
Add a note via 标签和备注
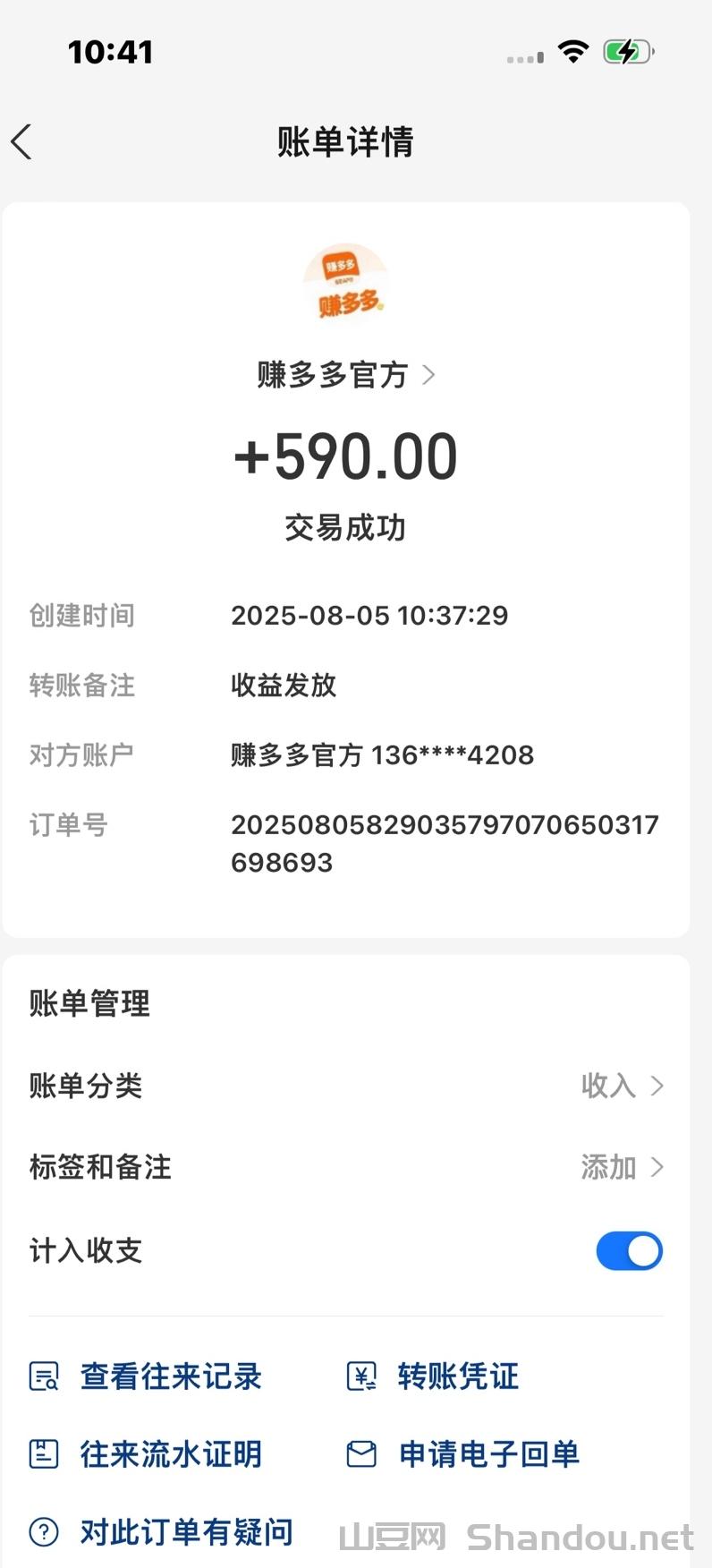pyautogui.click(x=345, y=1167)
